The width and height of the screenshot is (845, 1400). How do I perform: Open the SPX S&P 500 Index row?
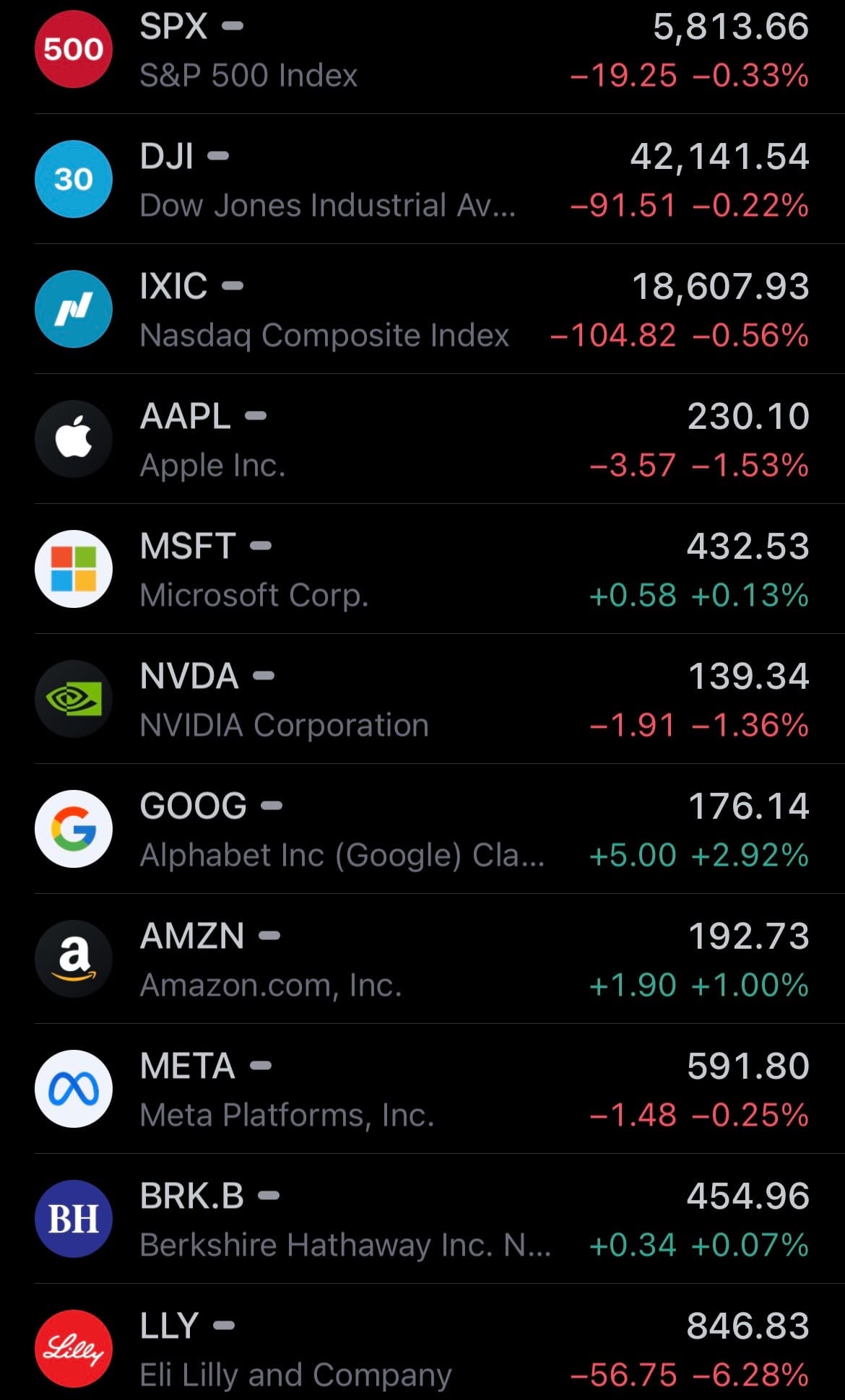pos(422,51)
